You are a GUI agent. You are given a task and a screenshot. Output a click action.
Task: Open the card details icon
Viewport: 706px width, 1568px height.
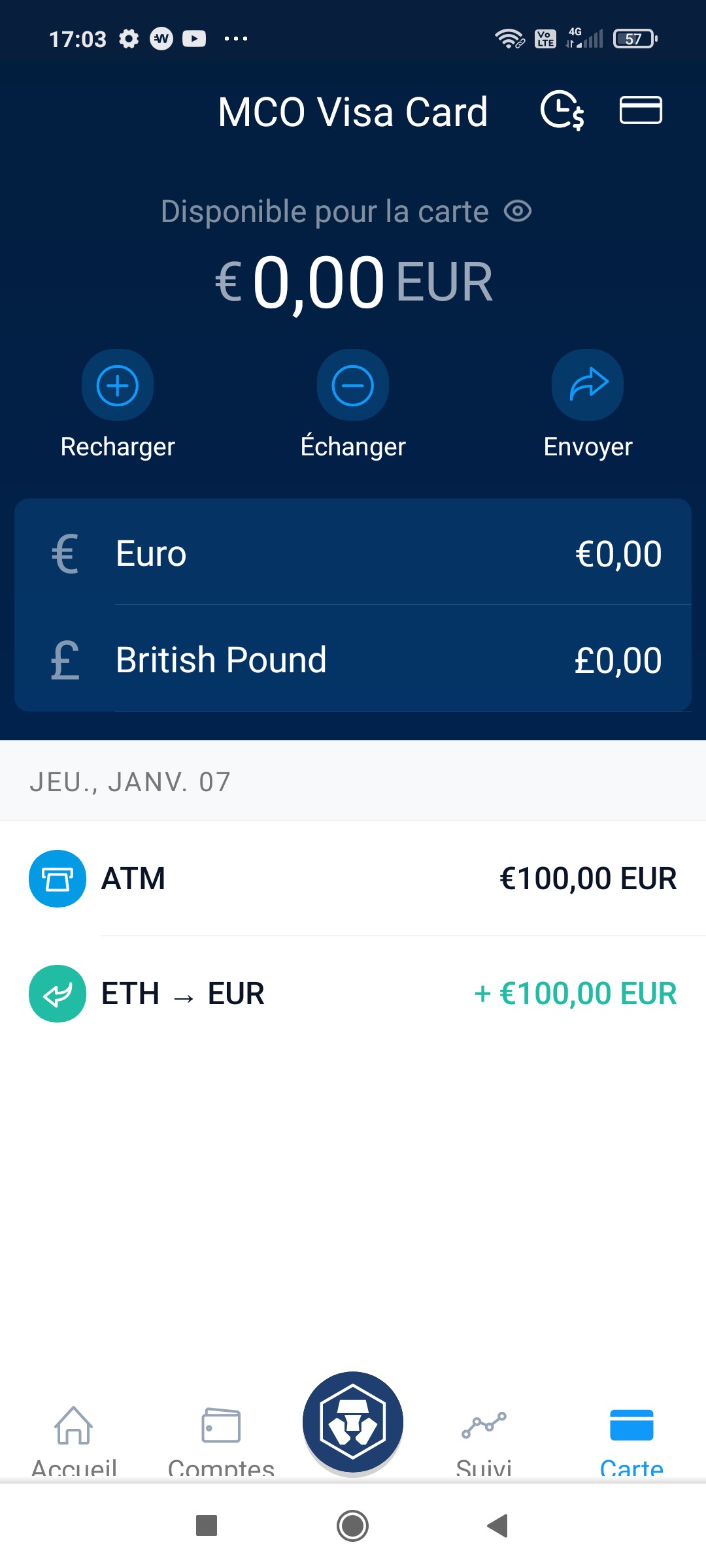(x=641, y=109)
